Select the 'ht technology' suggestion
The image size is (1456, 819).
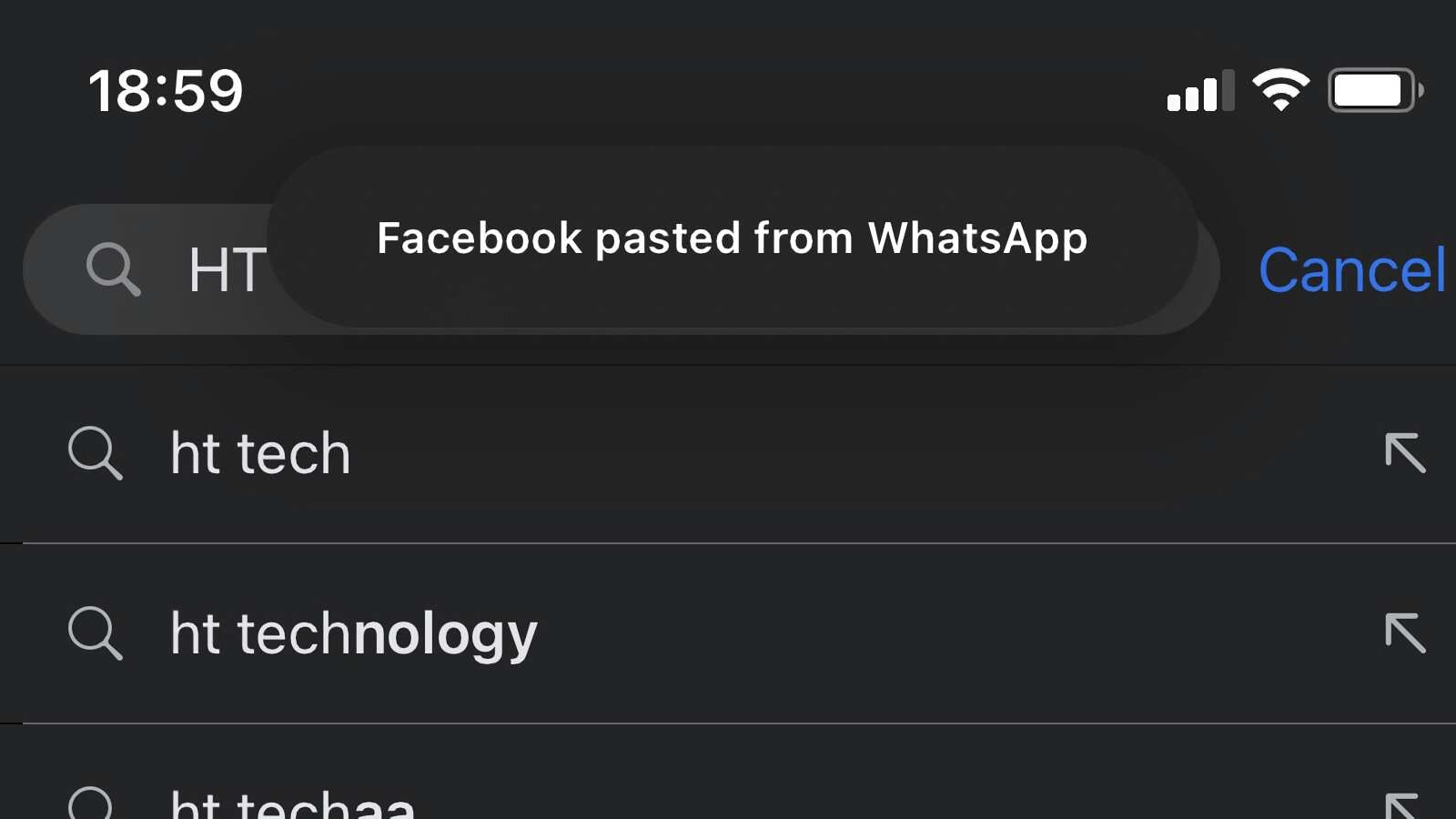(353, 633)
